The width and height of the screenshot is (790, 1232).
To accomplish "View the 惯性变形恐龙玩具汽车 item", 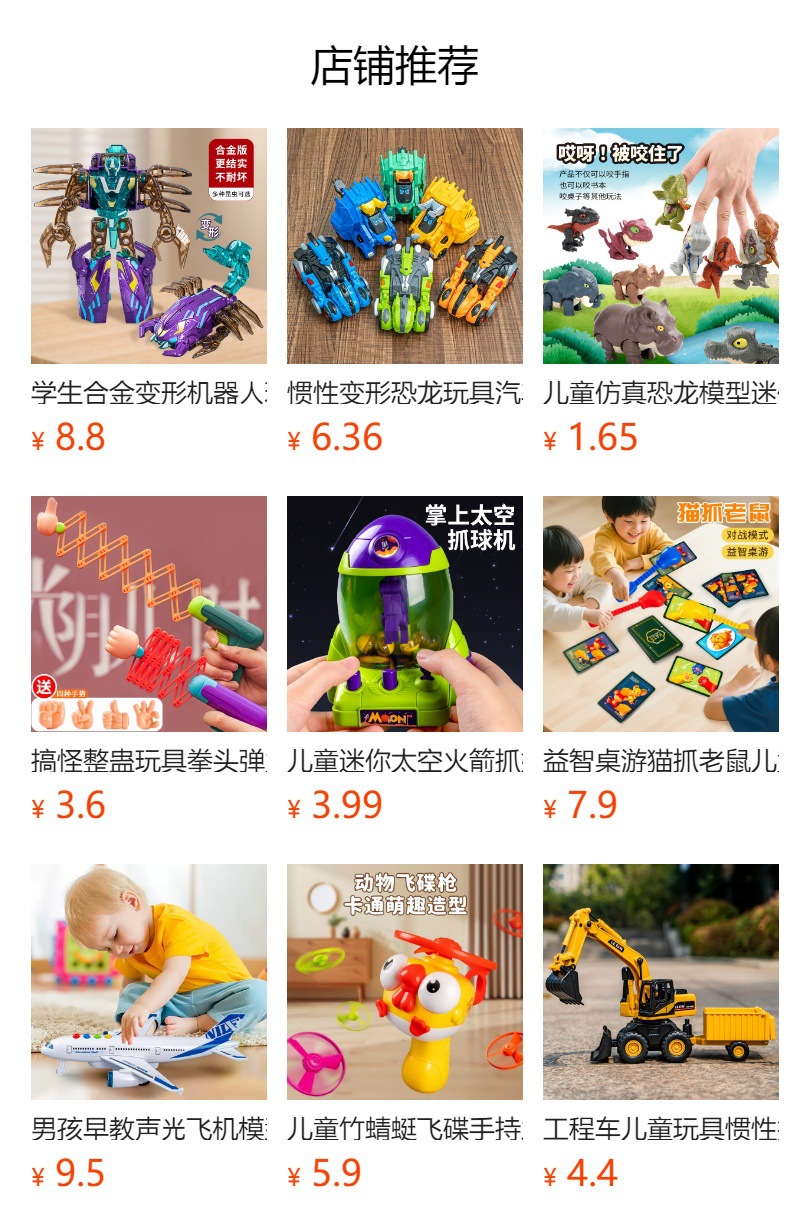I will (x=405, y=246).
